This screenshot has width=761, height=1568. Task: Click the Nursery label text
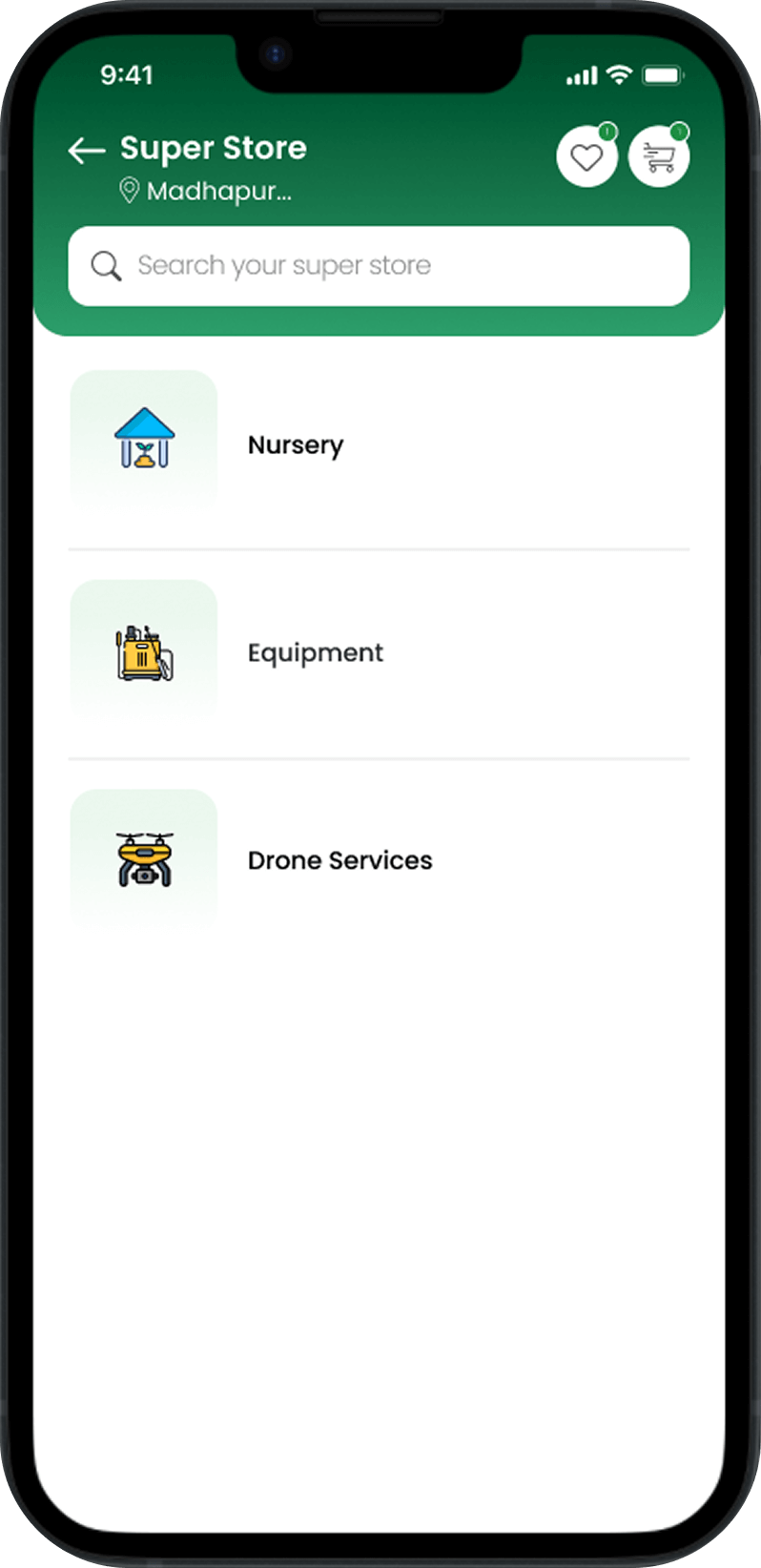coord(295,444)
